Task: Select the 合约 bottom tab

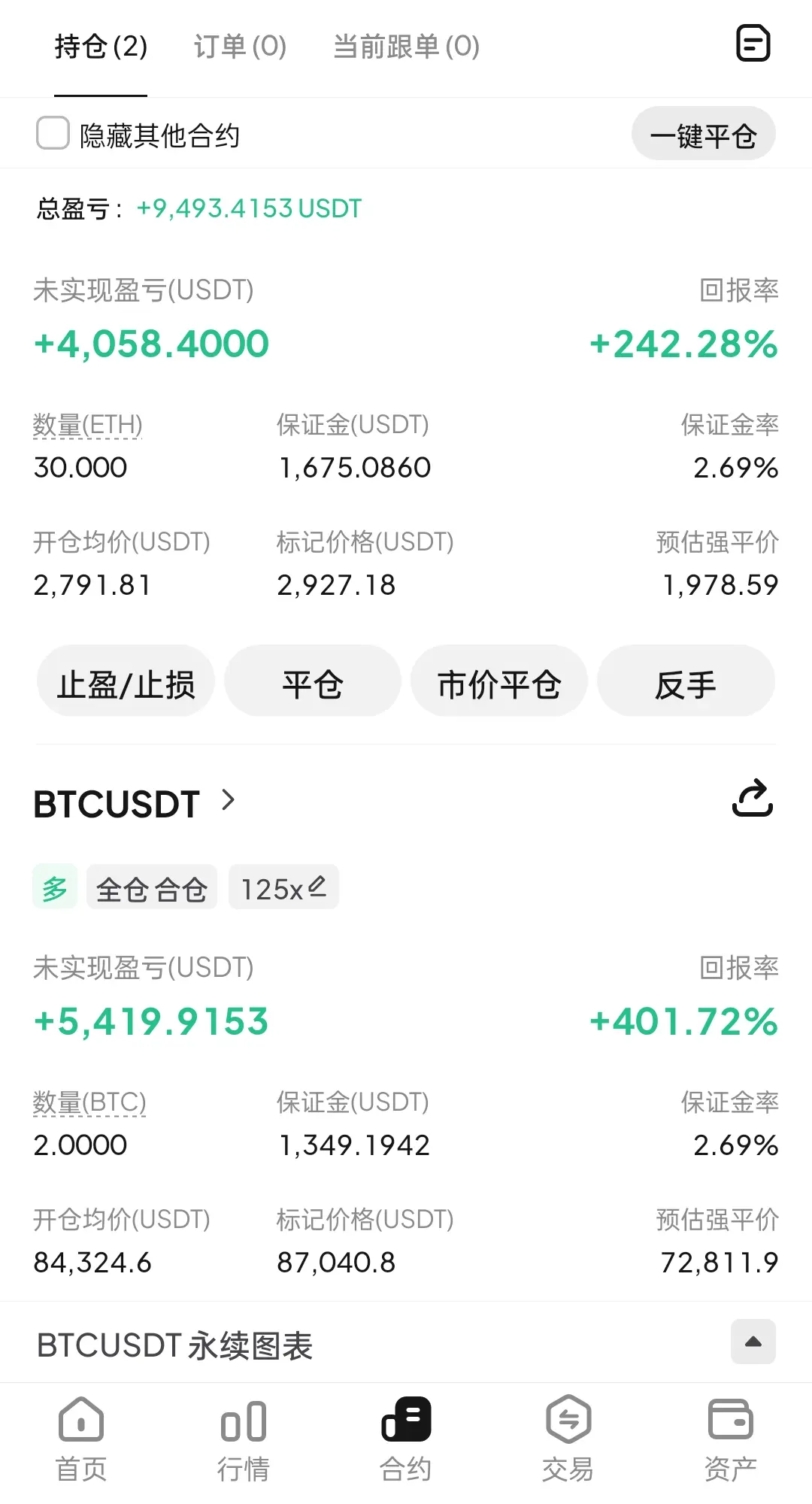Action: (406, 1439)
